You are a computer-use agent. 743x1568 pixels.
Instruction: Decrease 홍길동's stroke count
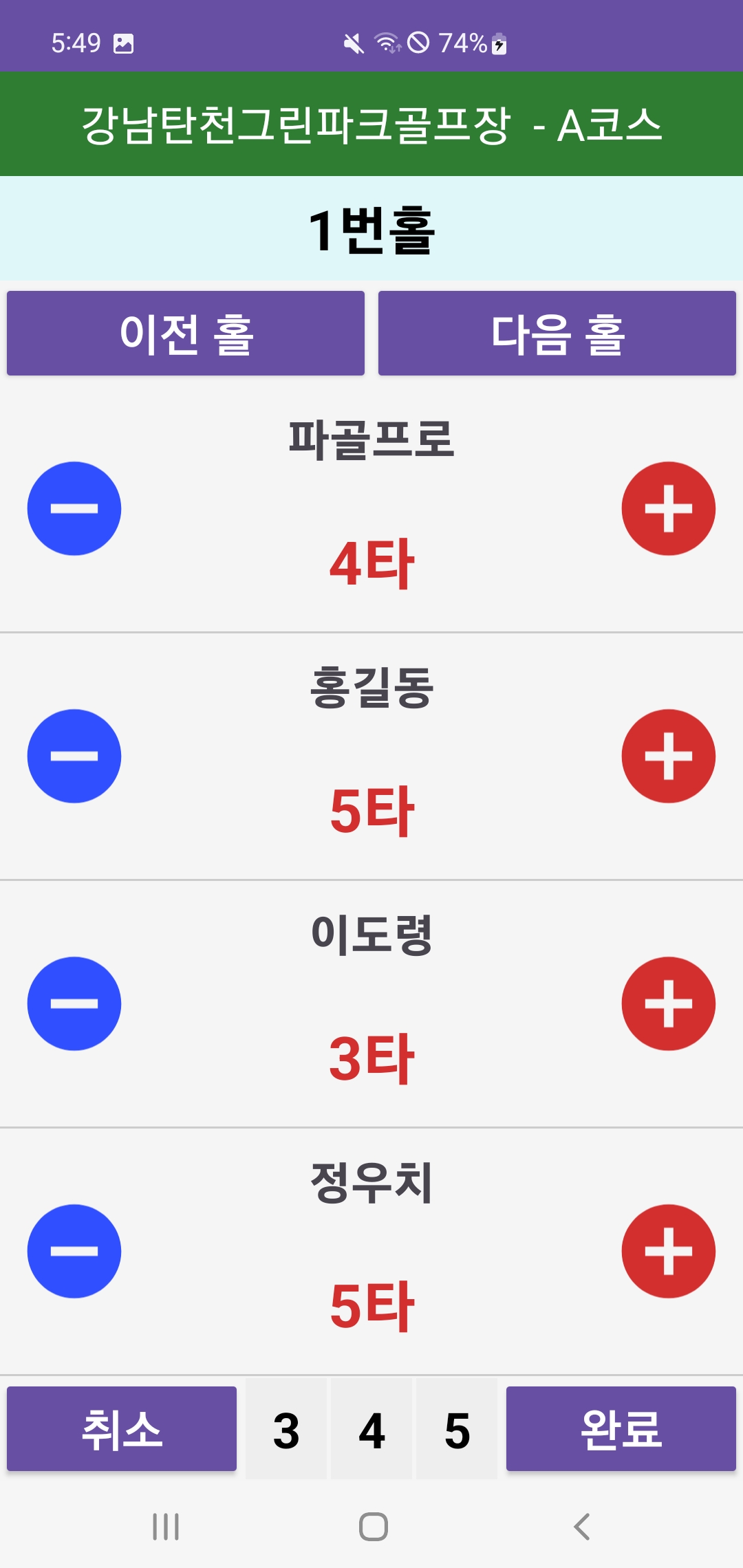point(74,756)
